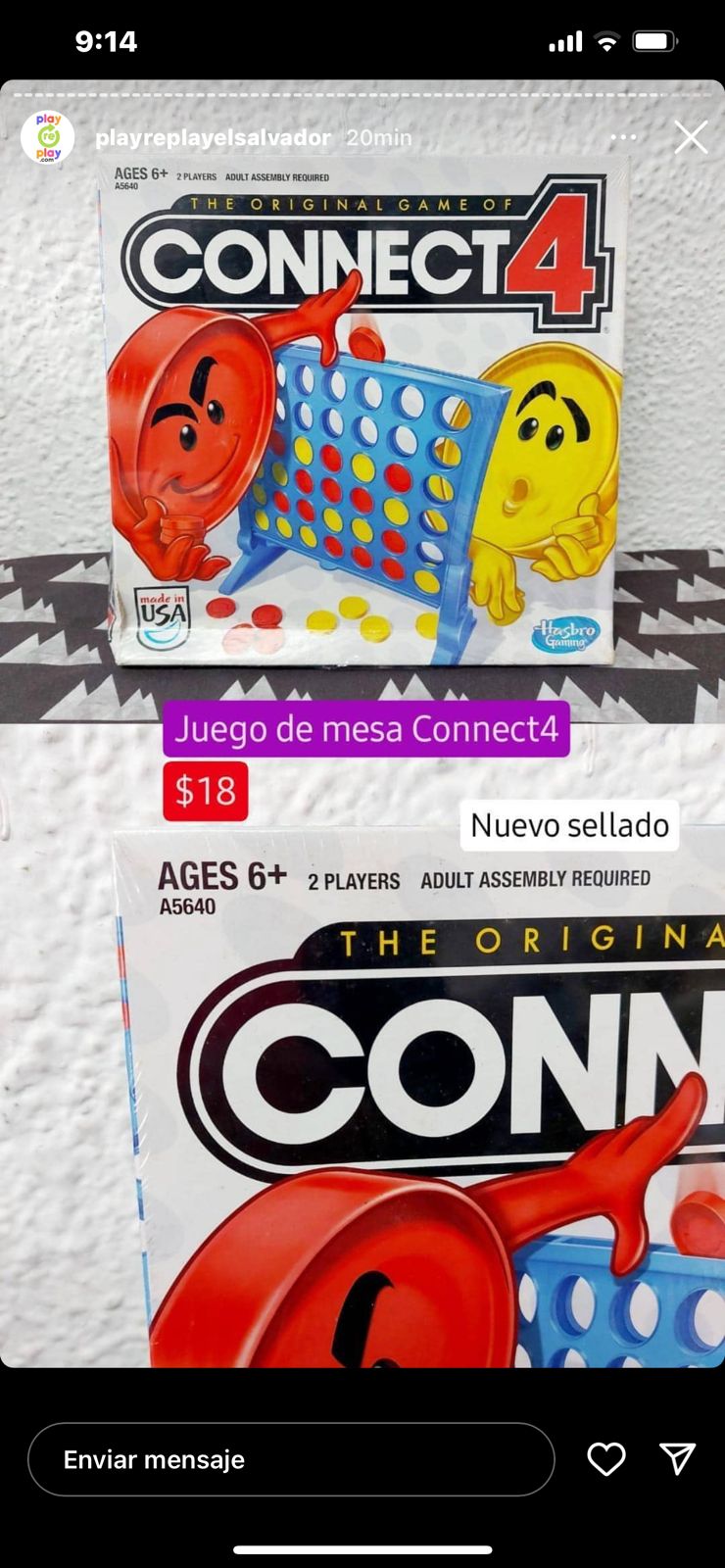Close the story with the X
725x1568 pixels.
[691, 137]
